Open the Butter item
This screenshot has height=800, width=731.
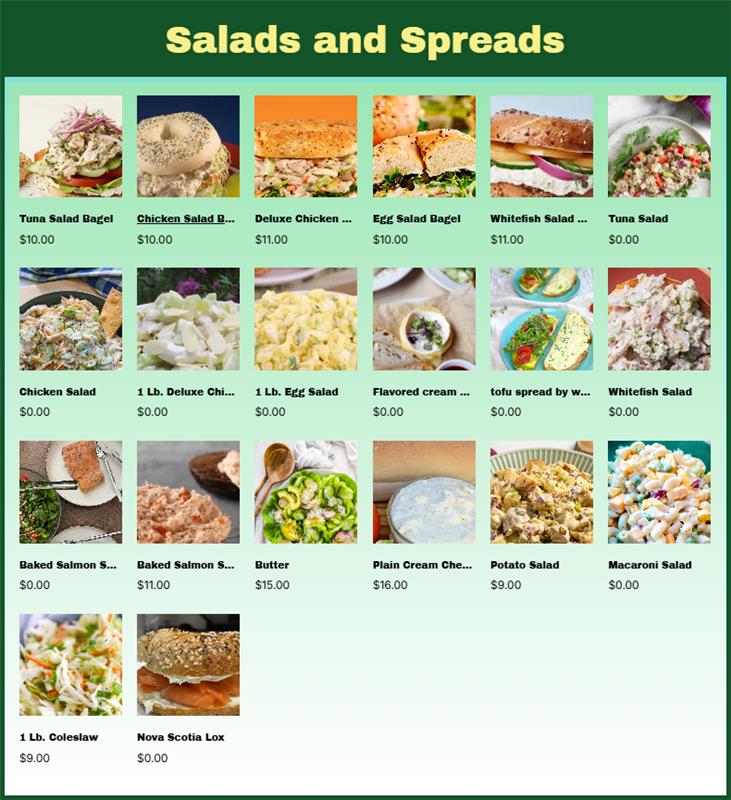[x=305, y=492]
